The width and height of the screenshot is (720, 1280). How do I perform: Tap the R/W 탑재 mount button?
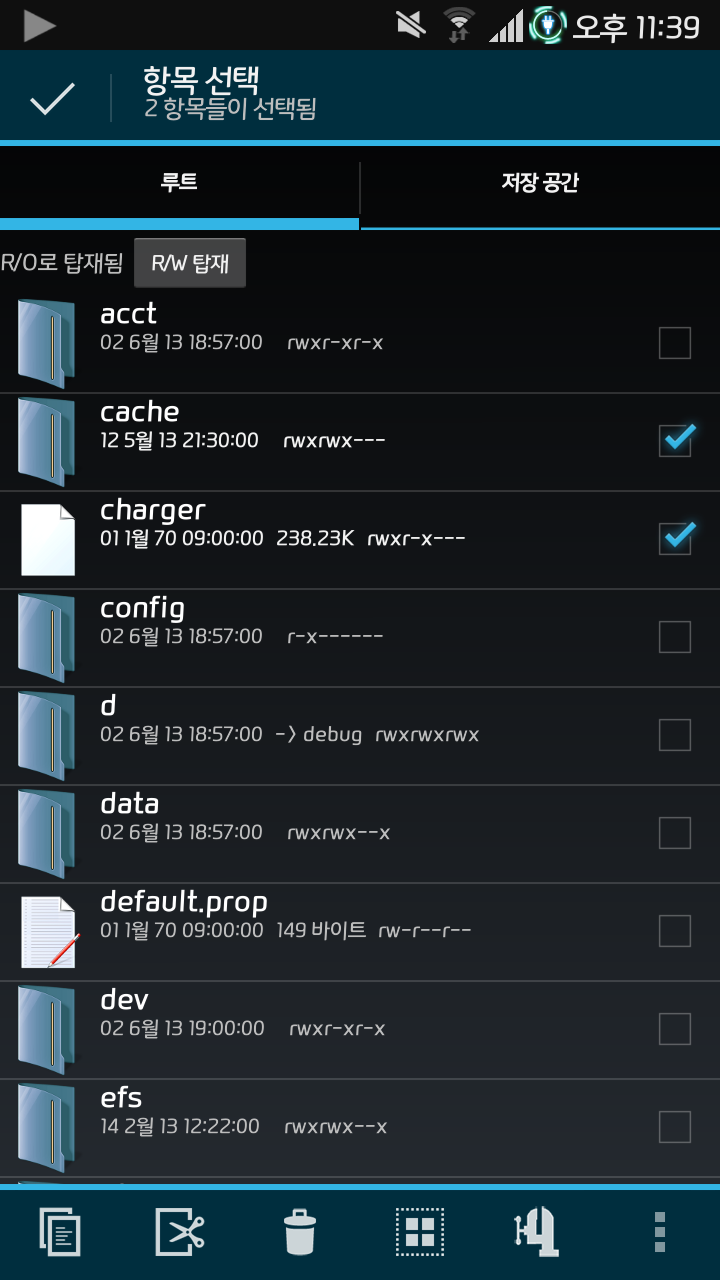point(190,263)
